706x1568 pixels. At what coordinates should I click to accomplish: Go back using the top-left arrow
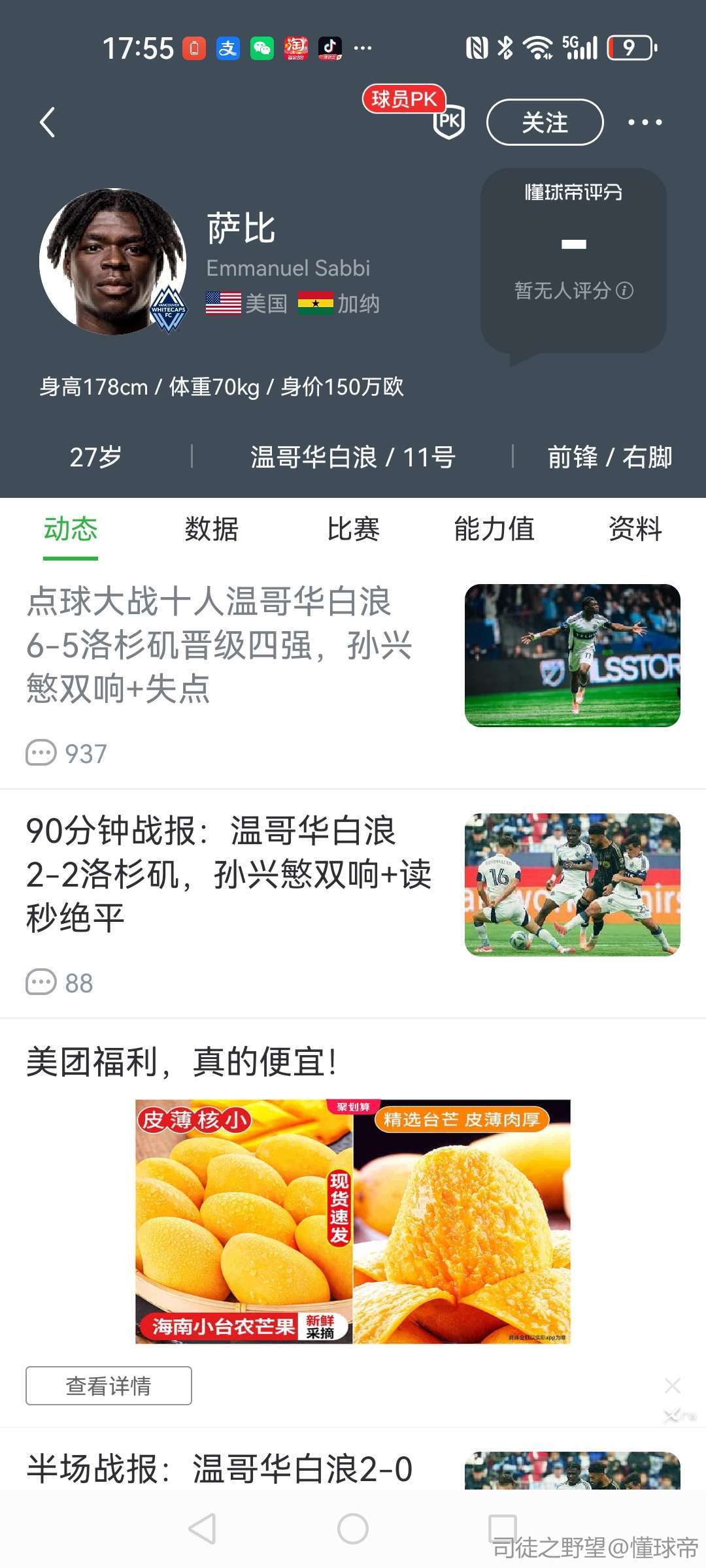(x=47, y=122)
